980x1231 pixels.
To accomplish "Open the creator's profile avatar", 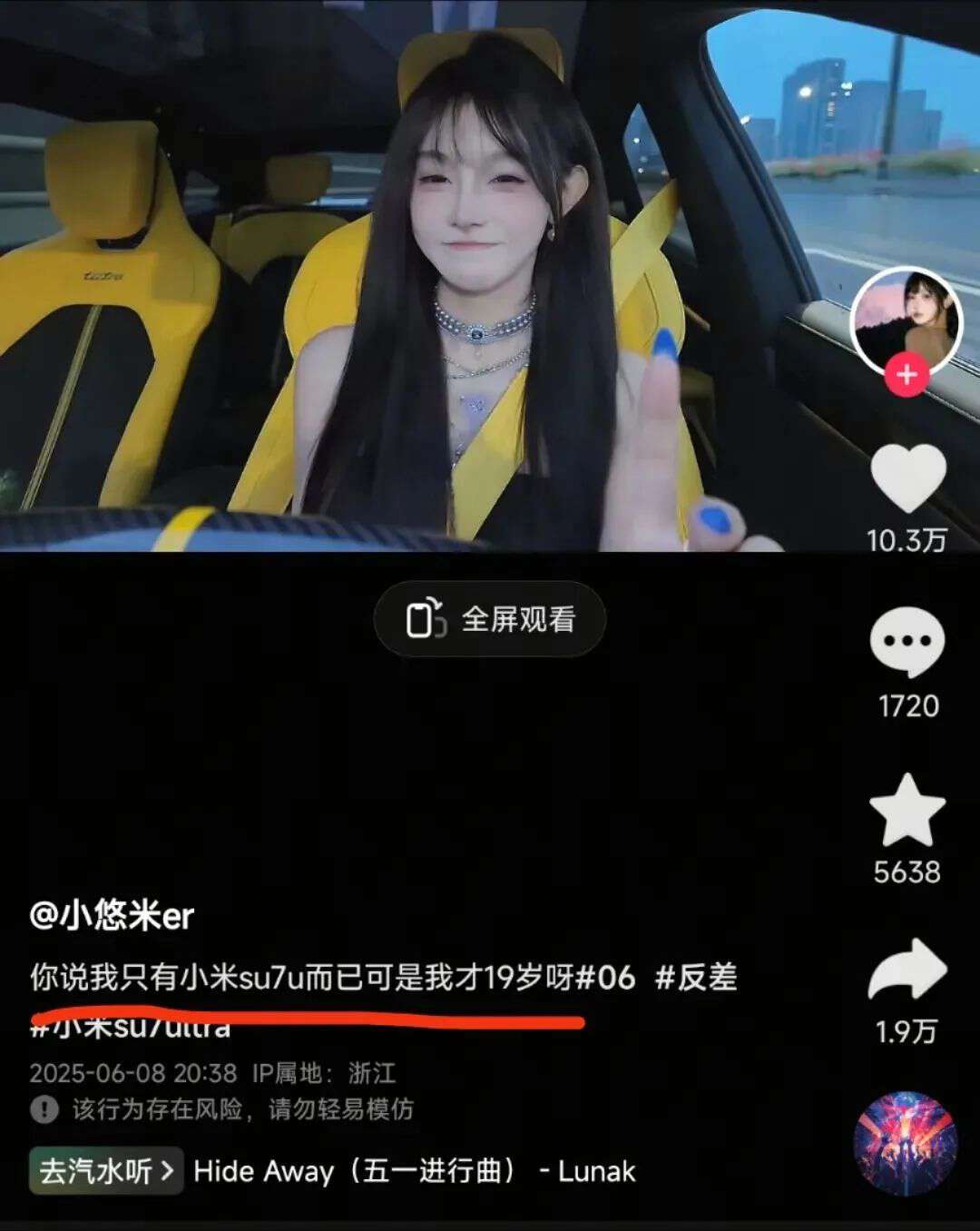I will pos(906,320).
